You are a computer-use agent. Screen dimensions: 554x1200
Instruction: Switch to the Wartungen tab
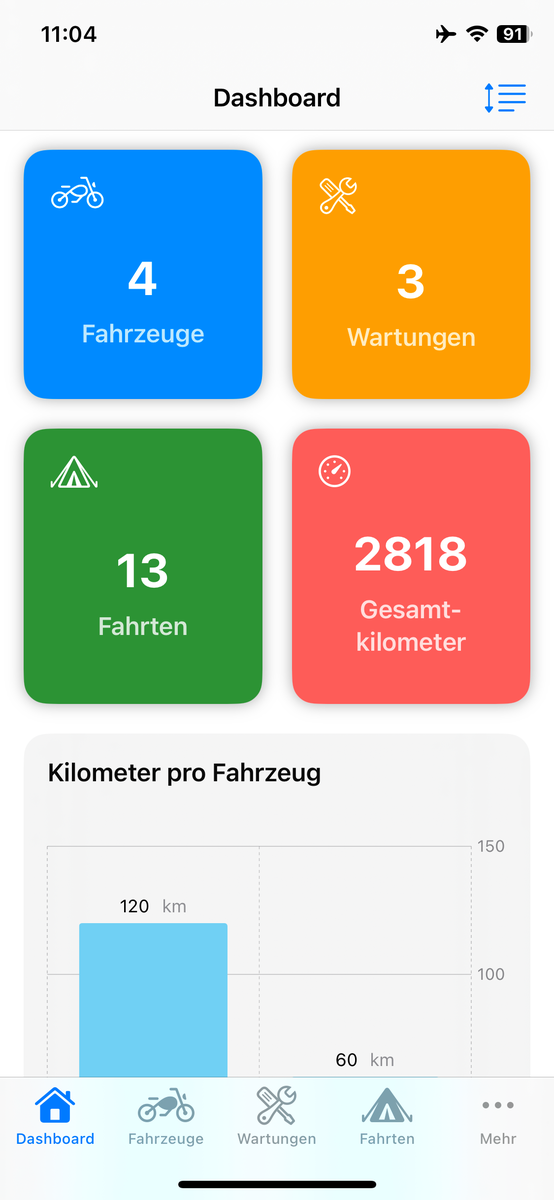coord(277,1116)
